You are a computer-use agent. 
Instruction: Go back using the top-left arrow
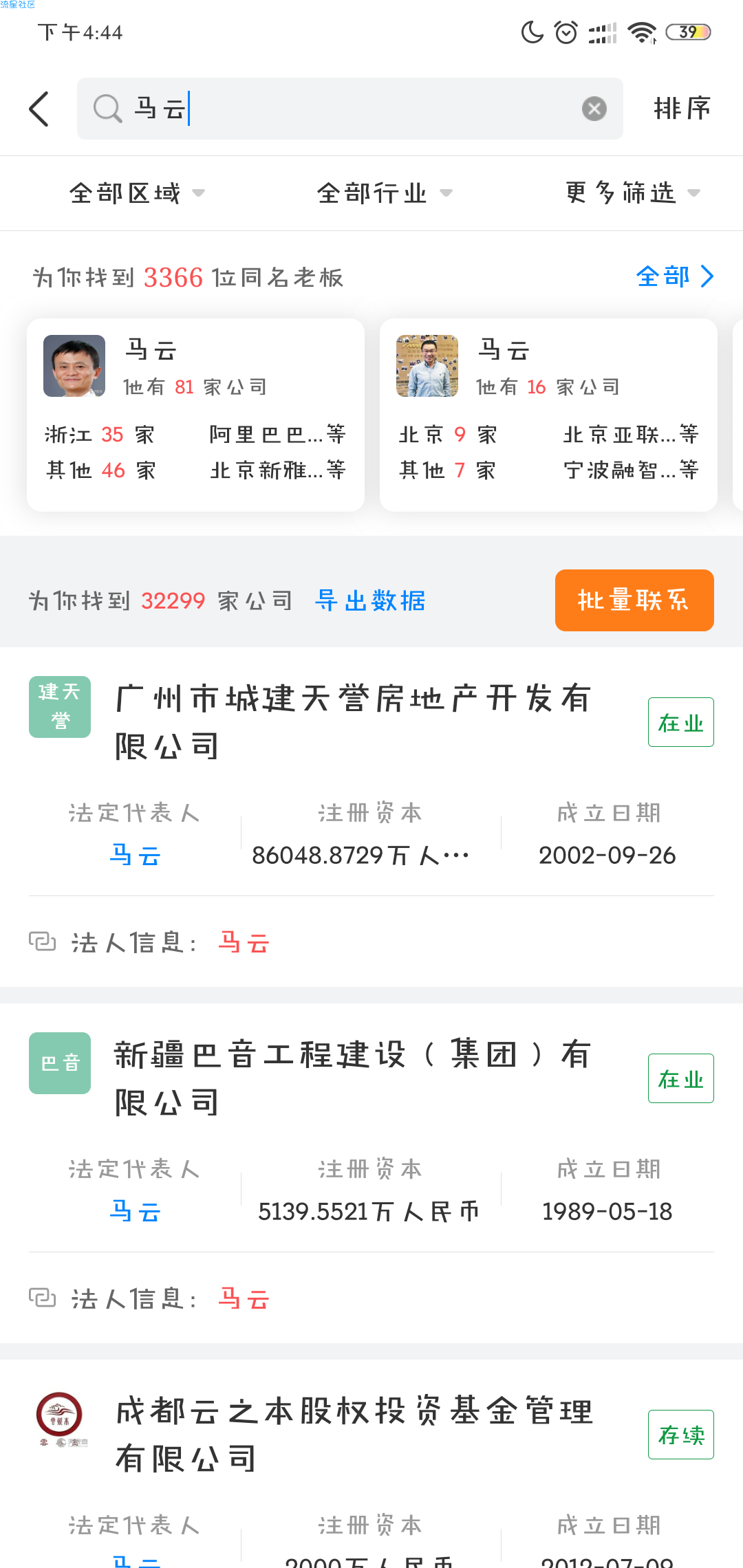coord(39,109)
